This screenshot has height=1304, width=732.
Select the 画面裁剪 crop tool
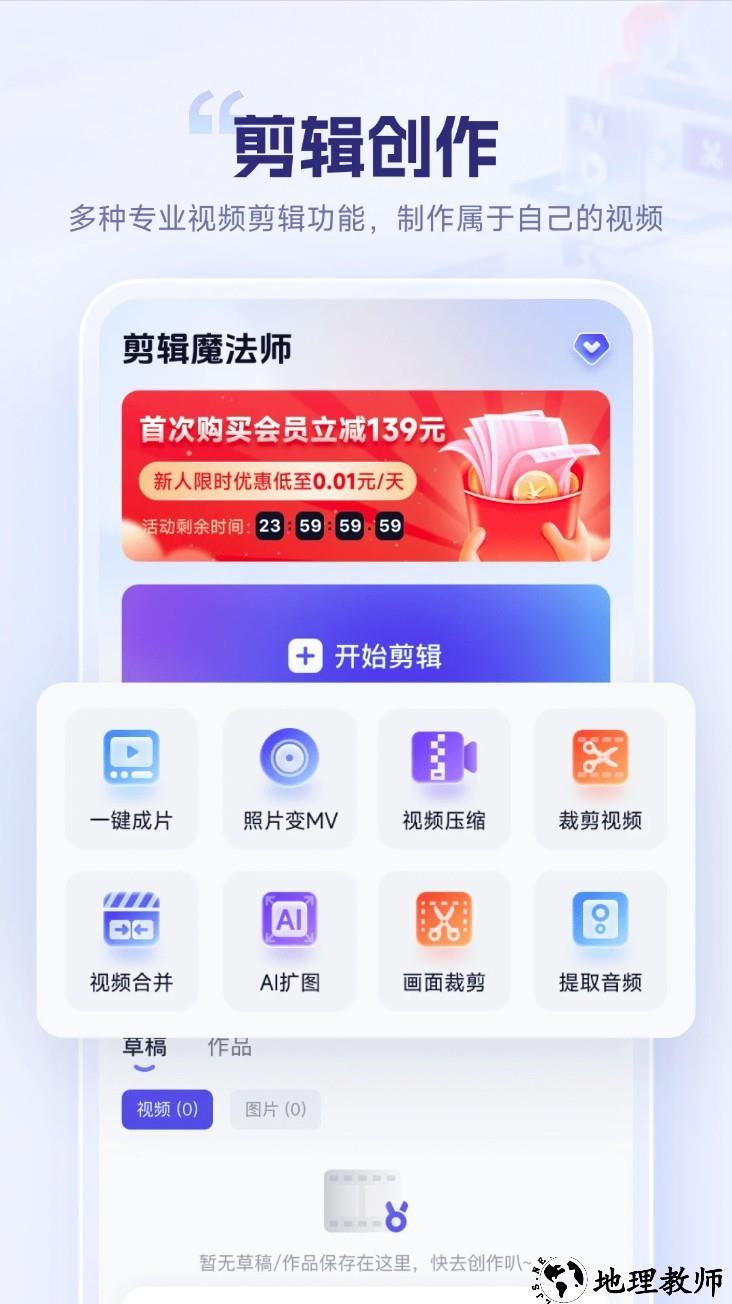point(444,940)
